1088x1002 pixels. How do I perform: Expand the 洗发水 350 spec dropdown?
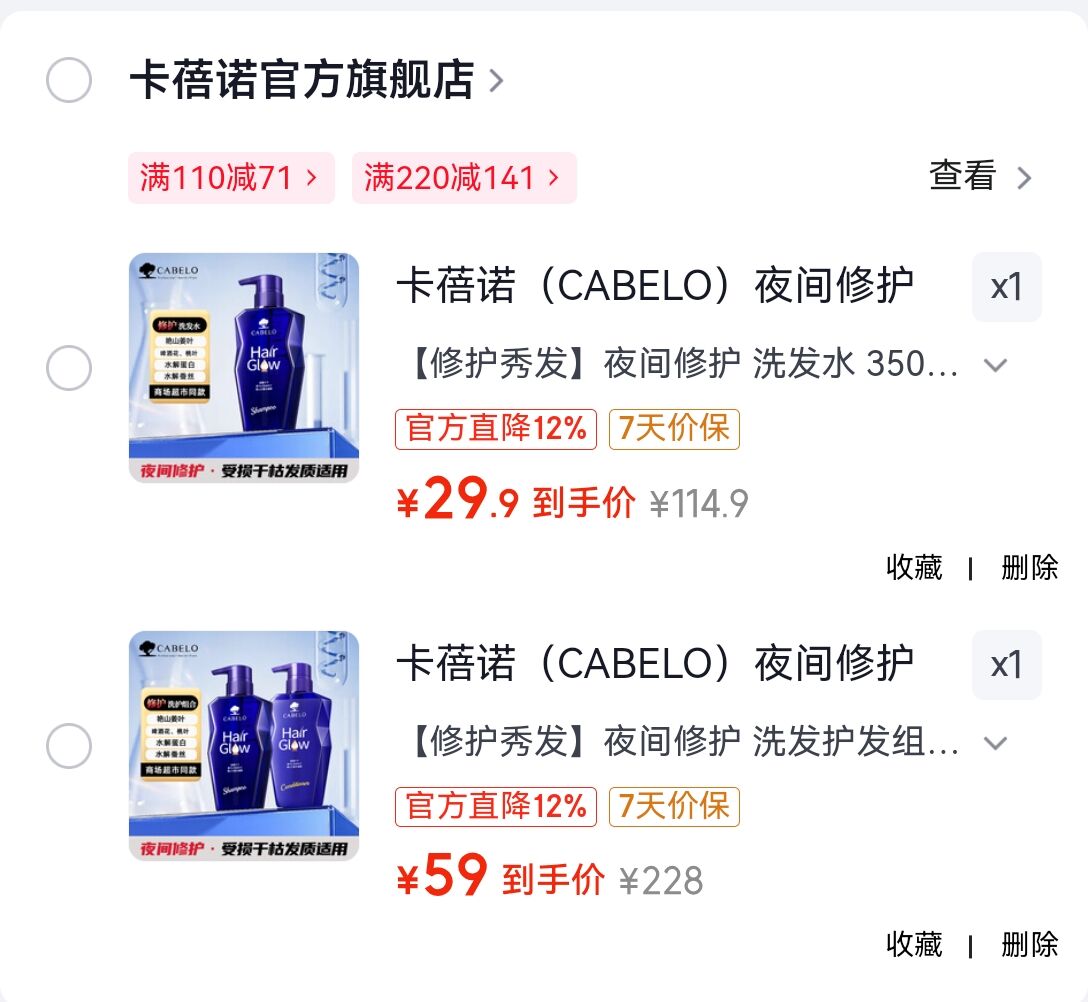click(x=994, y=365)
